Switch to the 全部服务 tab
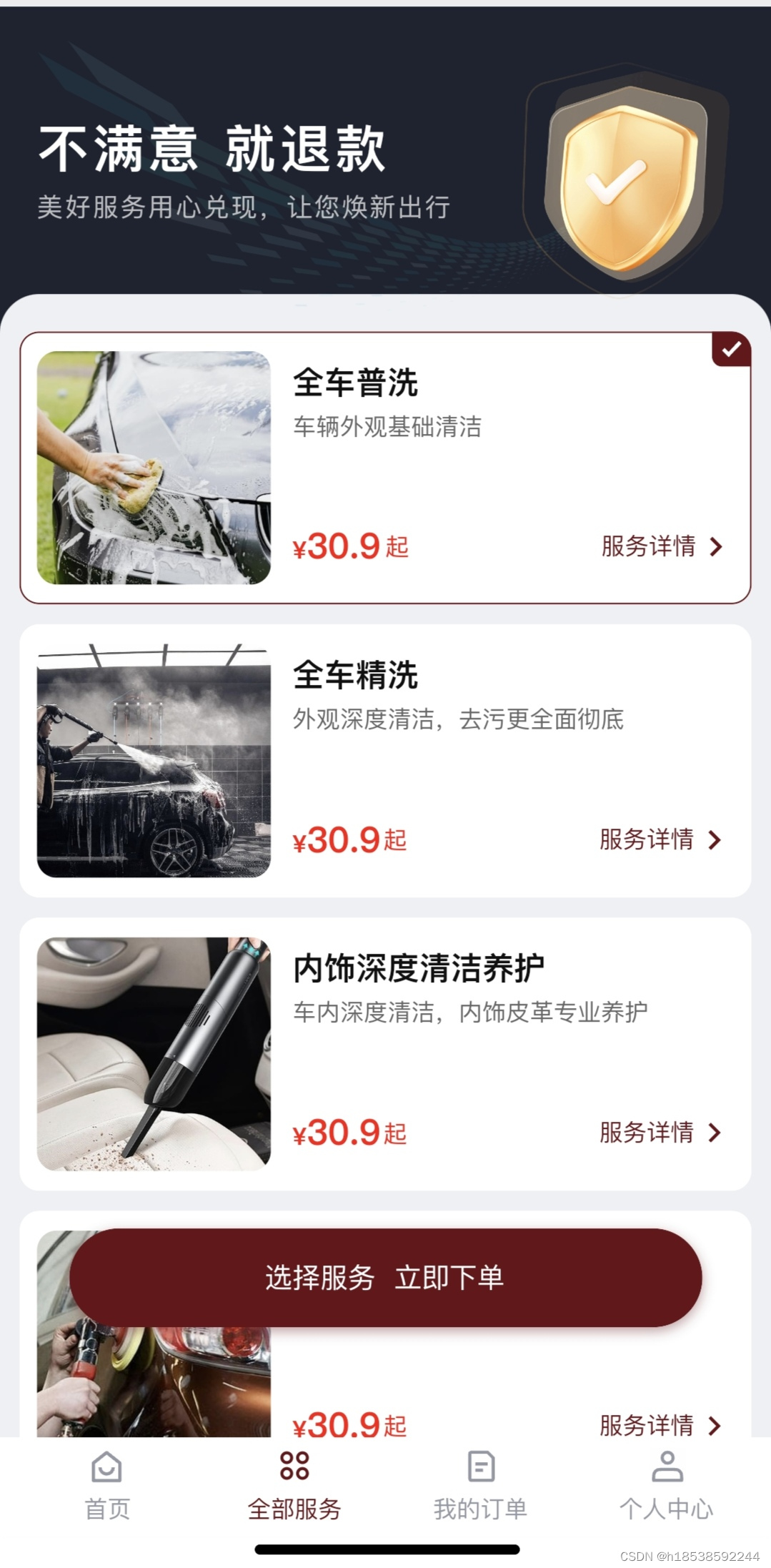The image size is (771, 1568). click(x=294, y=1484)
